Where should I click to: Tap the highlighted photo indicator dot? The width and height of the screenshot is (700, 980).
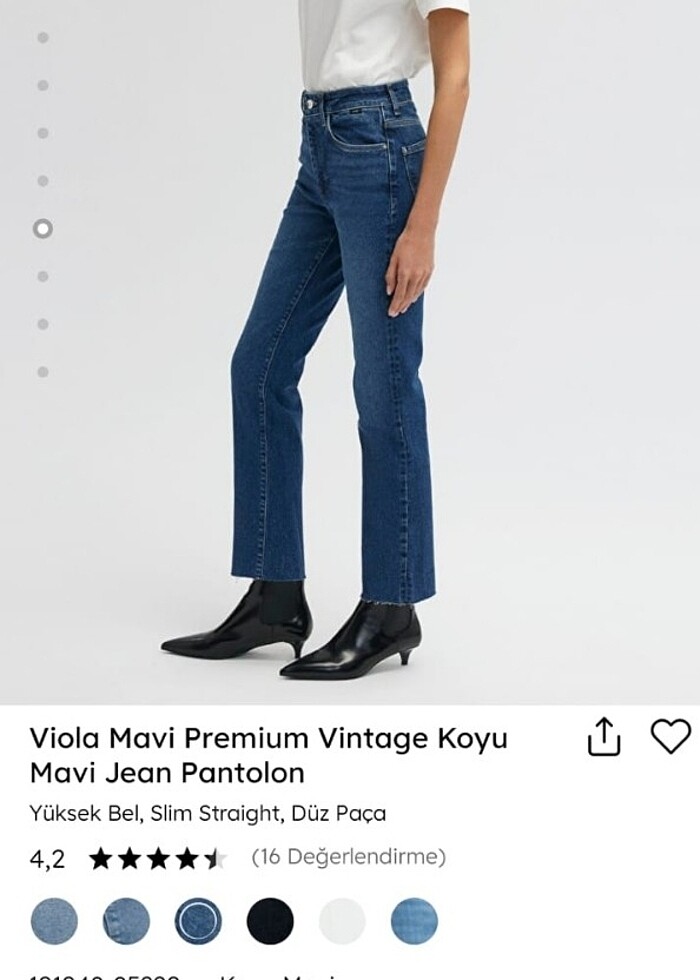pos(43,229)
